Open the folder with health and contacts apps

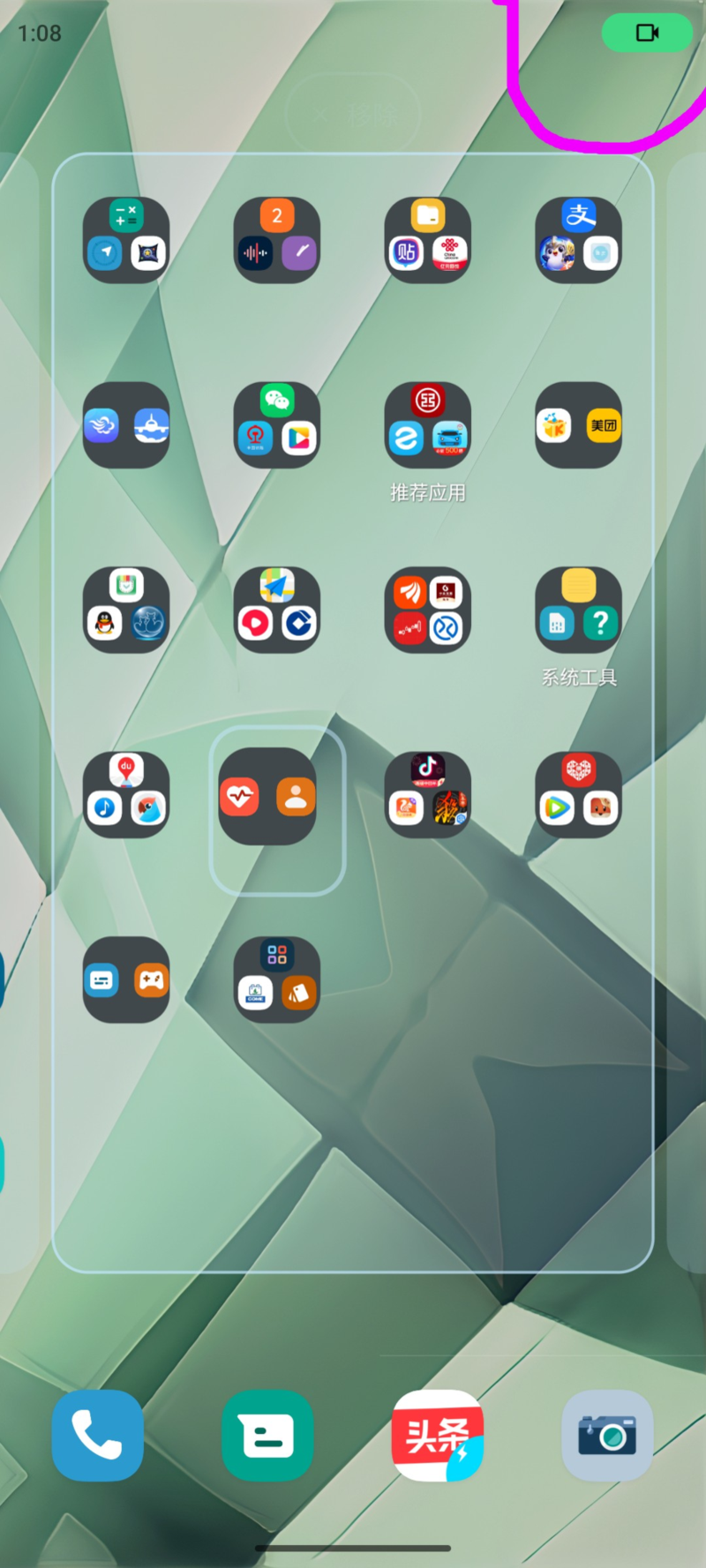276,797
